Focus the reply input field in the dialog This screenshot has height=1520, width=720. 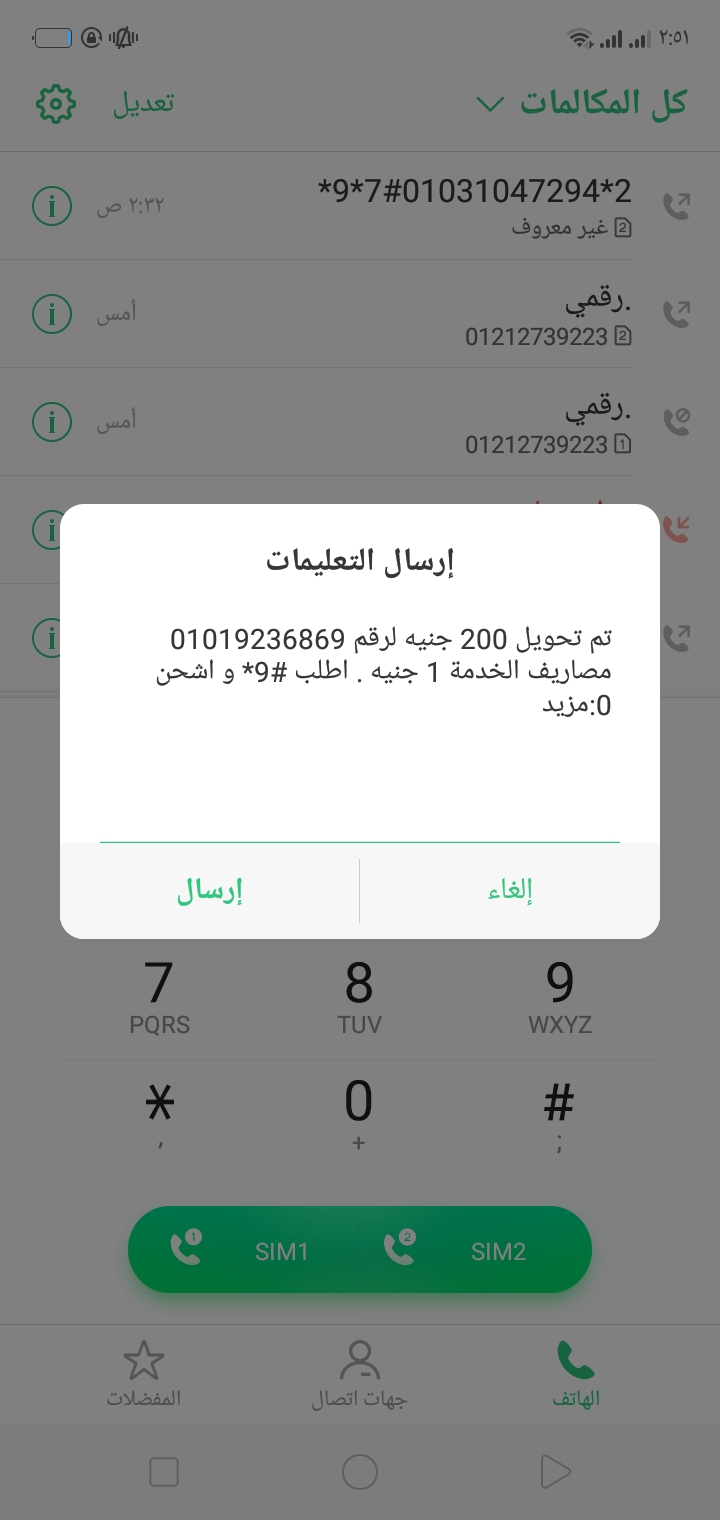360,815
